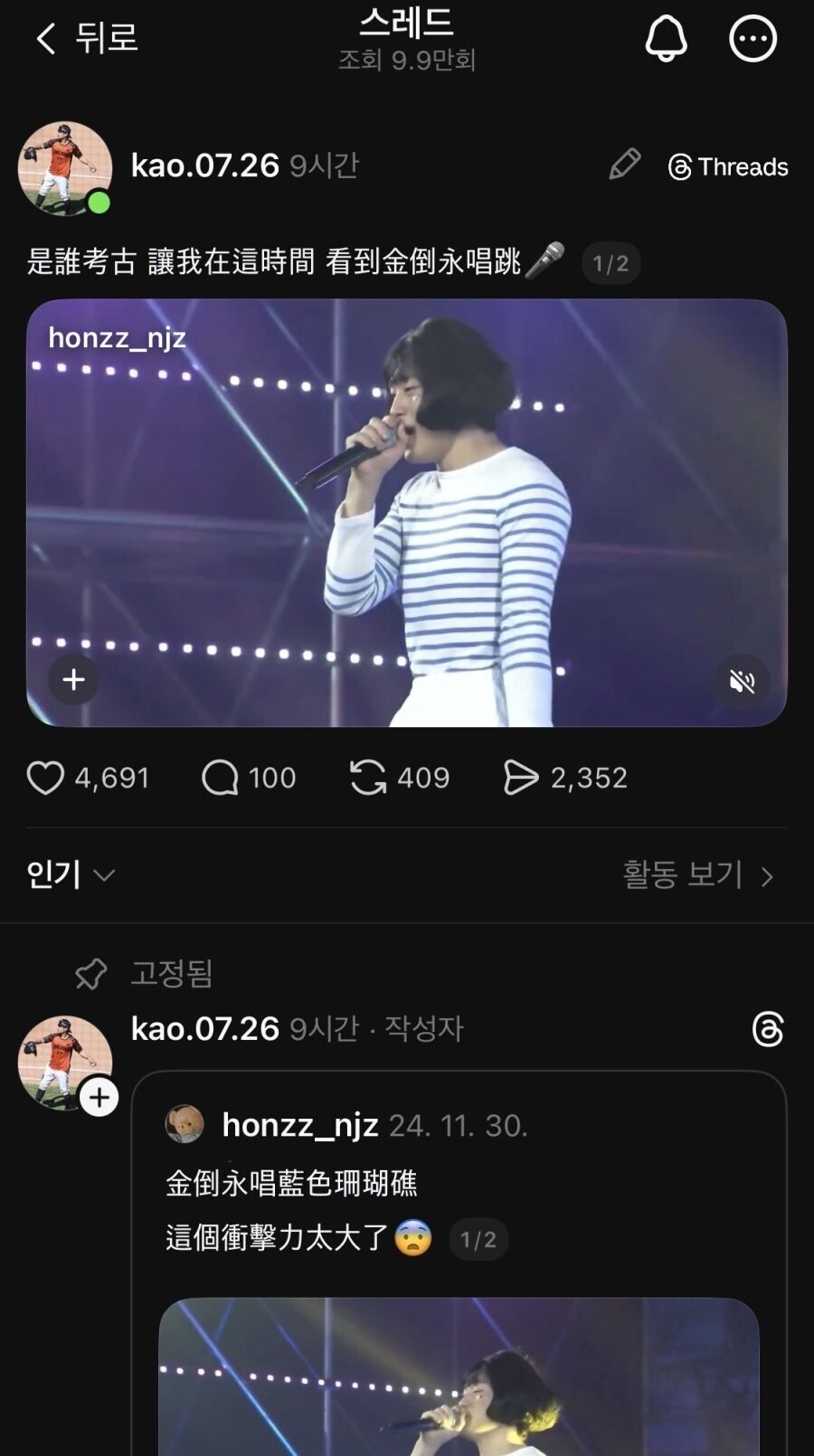Unmute the video sound
814x1456 pixels.
click(x=742, y=681)
